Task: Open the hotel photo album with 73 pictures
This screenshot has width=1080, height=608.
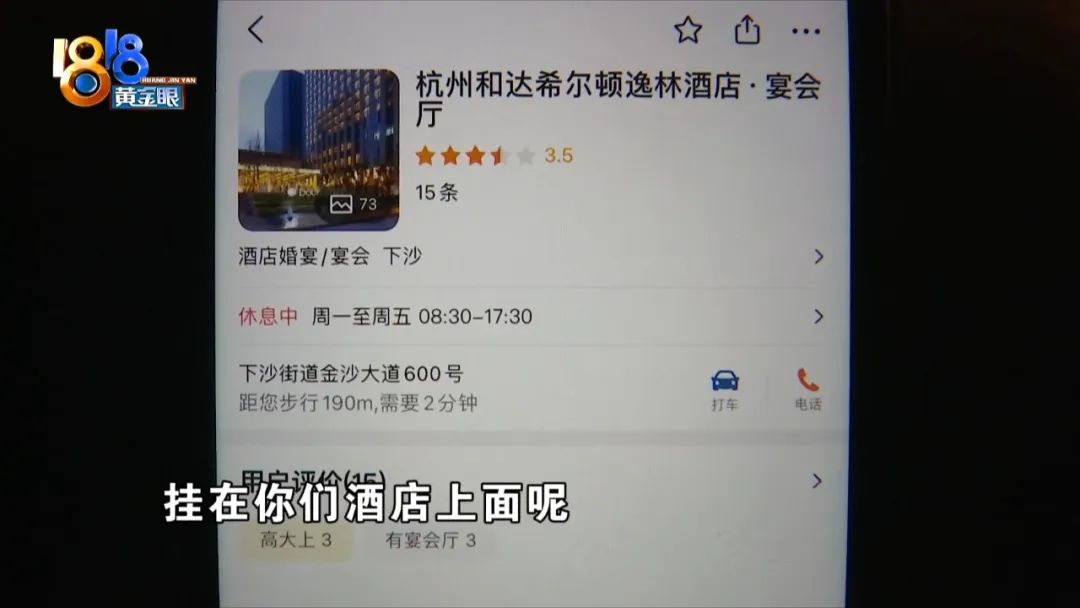Action: (318, 150)
